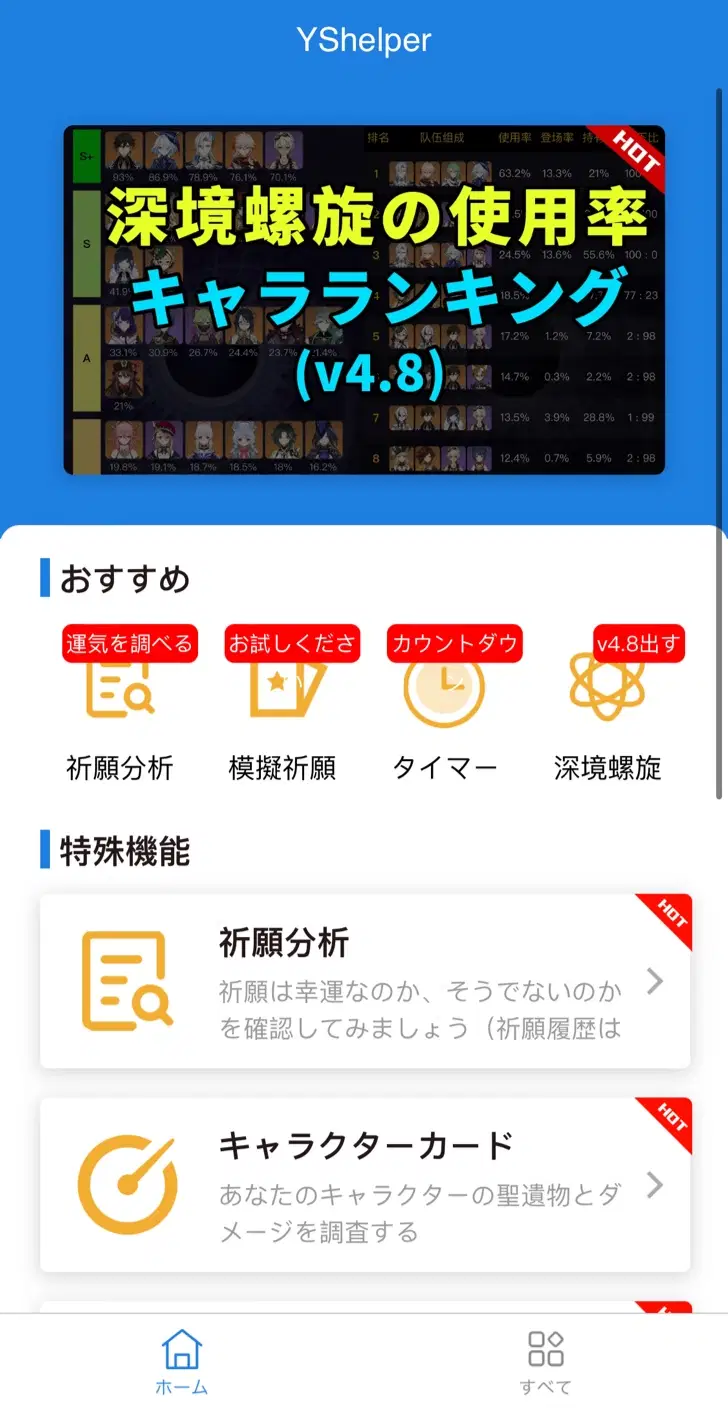This screenshot has height=1409, width=728.
Task: Tap the 深境螺旋 atom-shaped icon
Action: [606, 688]
